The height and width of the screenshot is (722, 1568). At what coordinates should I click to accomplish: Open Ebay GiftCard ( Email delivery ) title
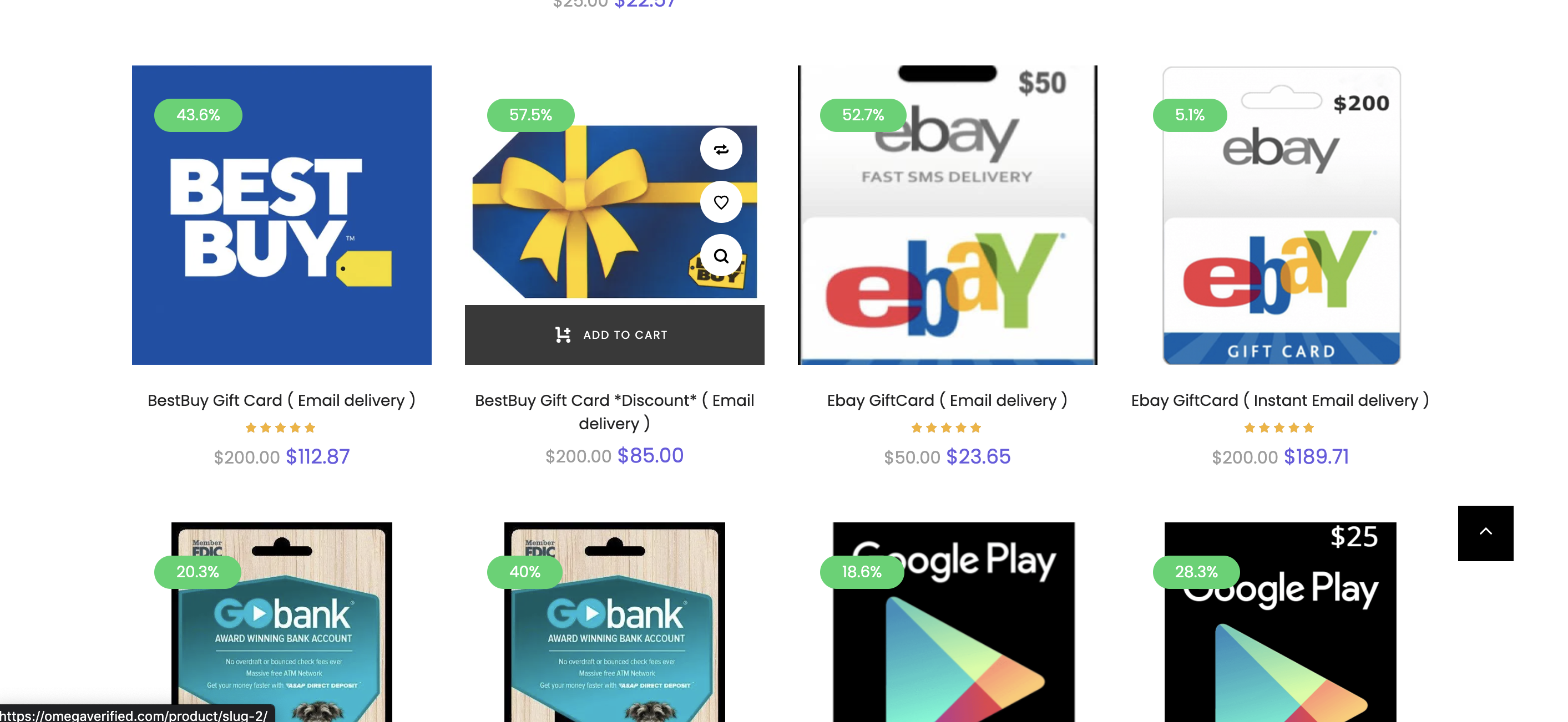(947, 400)
